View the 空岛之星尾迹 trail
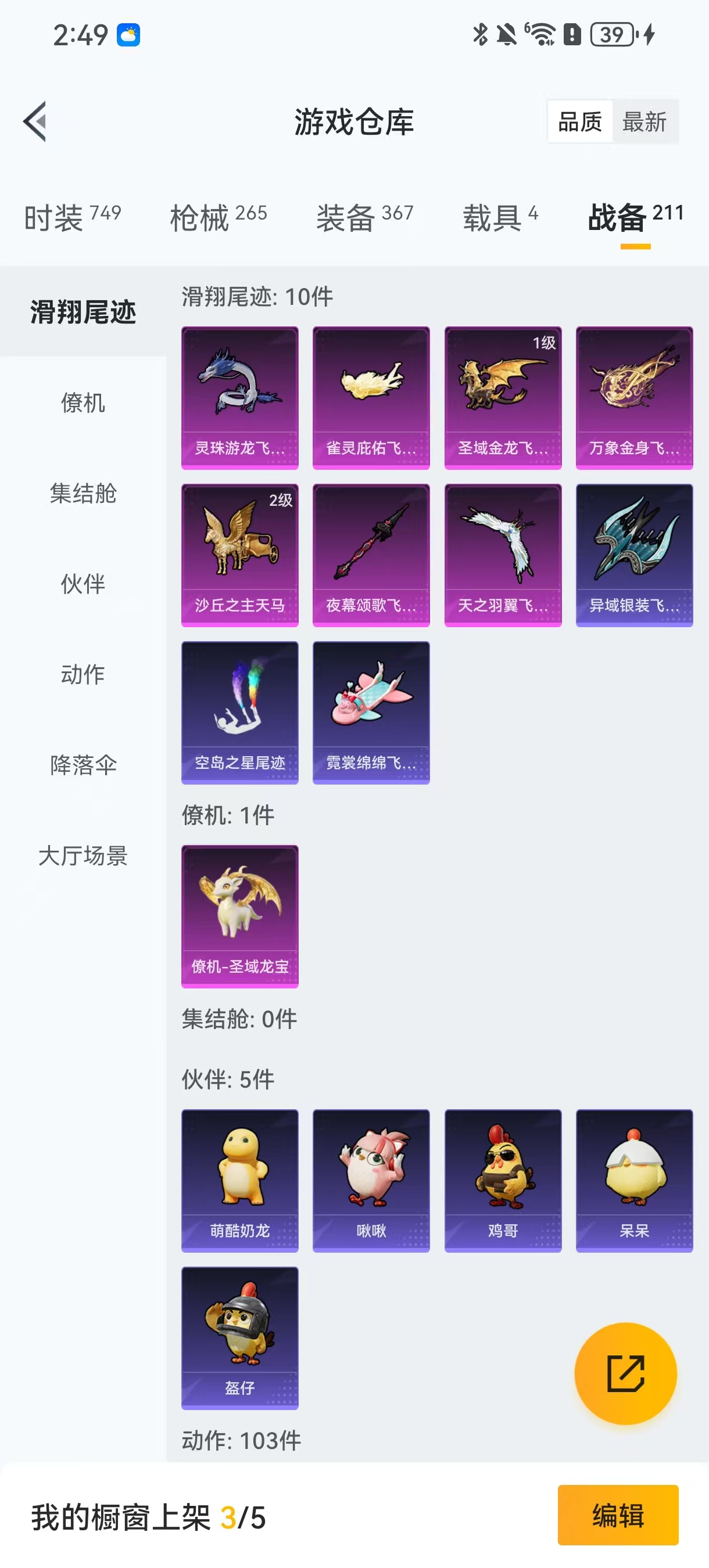 pos(239,712)
